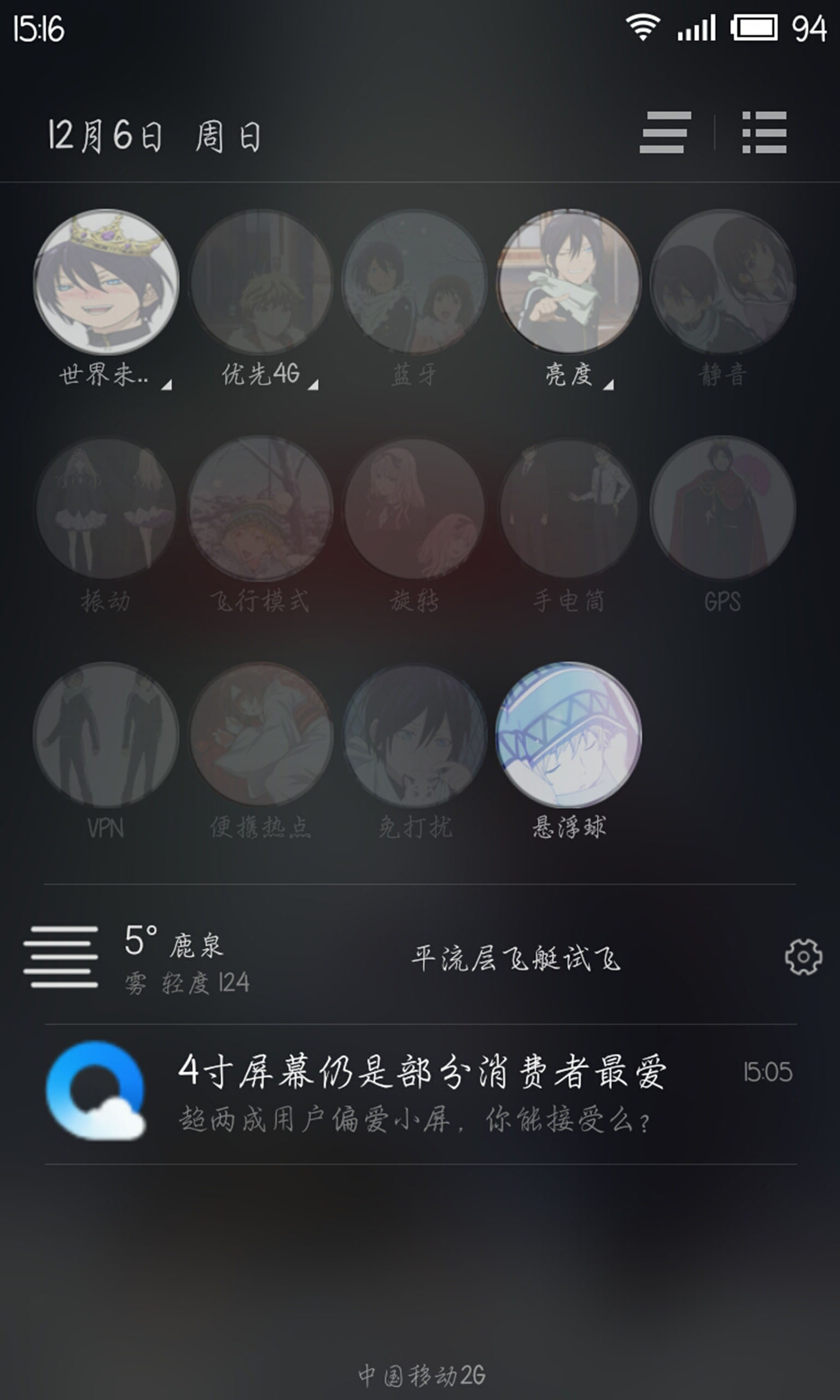Screen dimensions: 840x1400
Task: Enable 飞行模式 airplane mode
Action: (260, 507)
